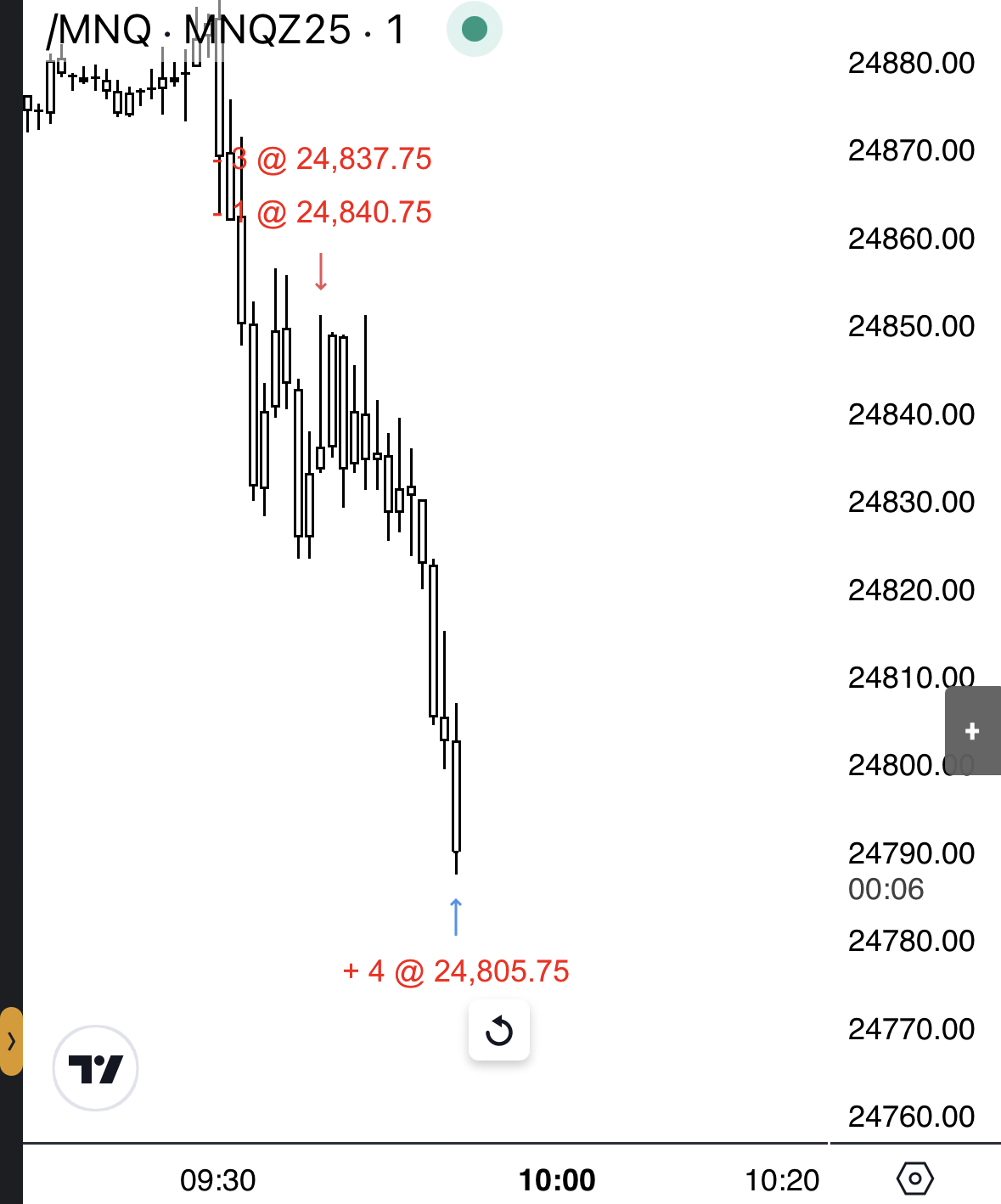
Task: Reset the chart view with the circular arrow
Action: [x=499, y=1031]
